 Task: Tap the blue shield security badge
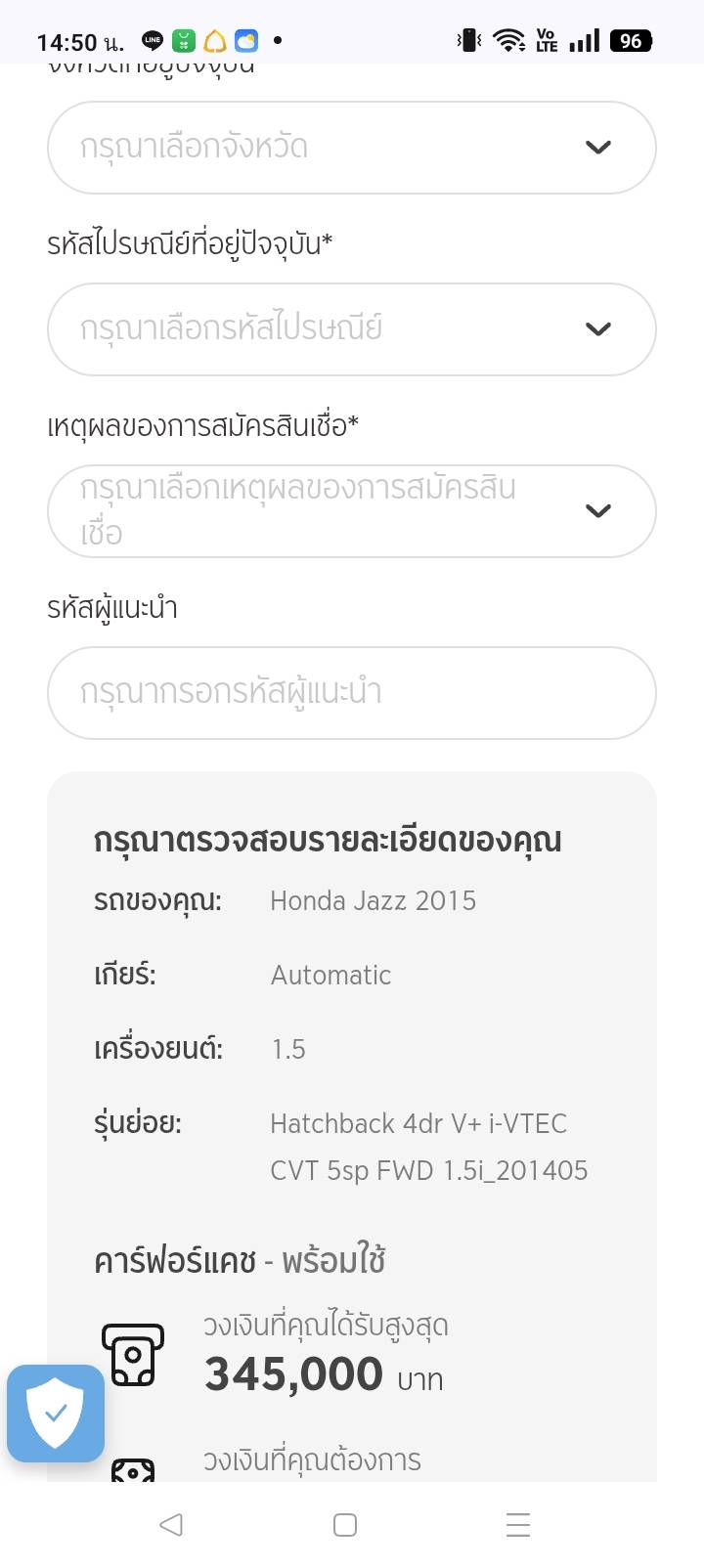pyautogui.click(x=56, y=1413)
